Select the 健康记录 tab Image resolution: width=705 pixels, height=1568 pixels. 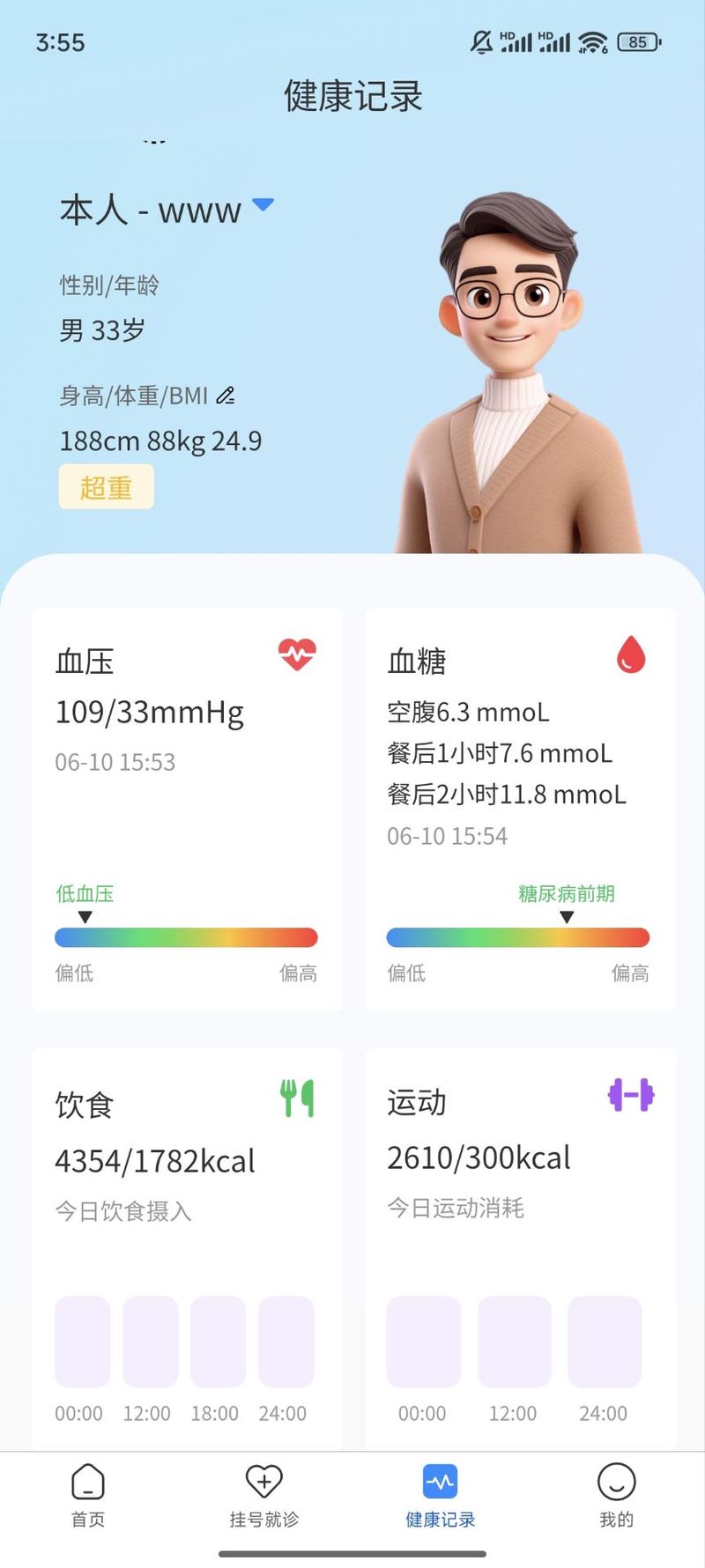(440, 1494)
